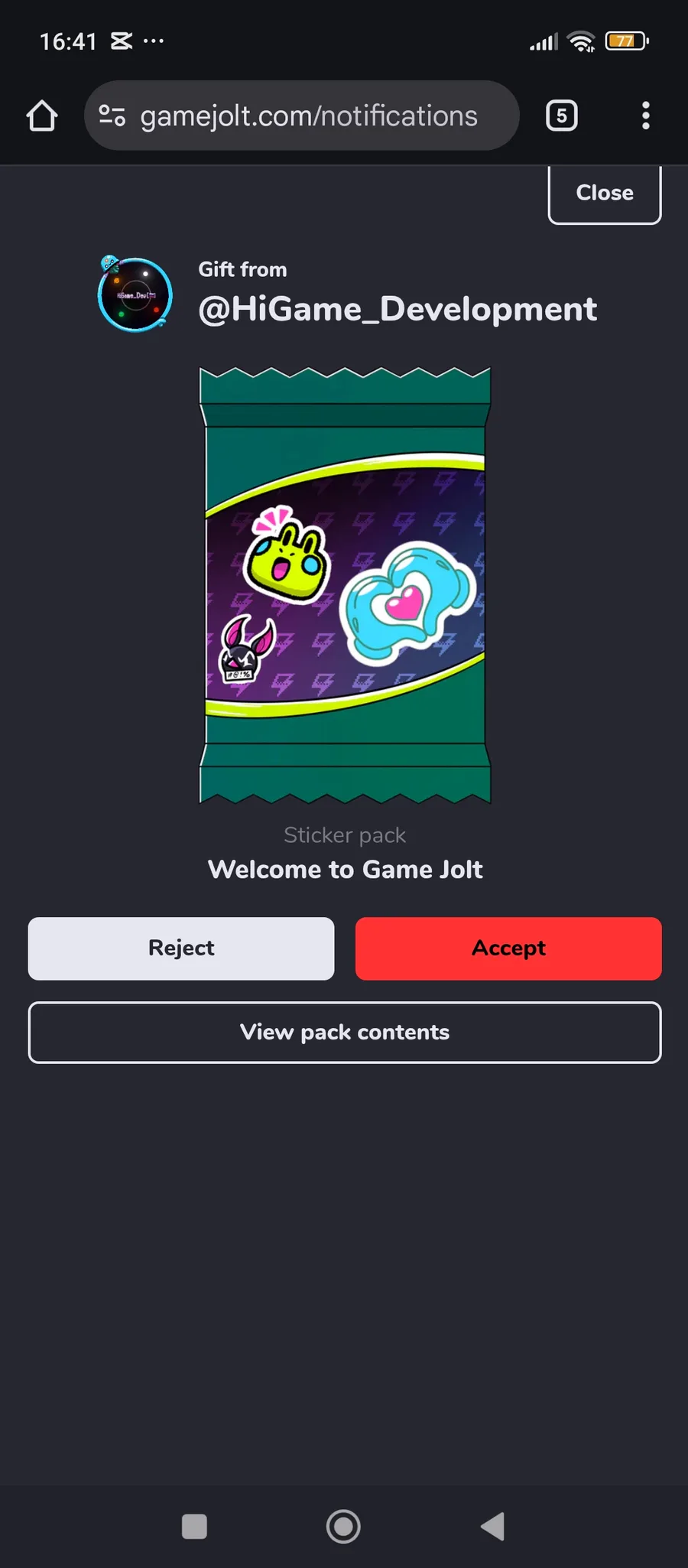
Task: Open the browser overflow menu
Action: 646,116
